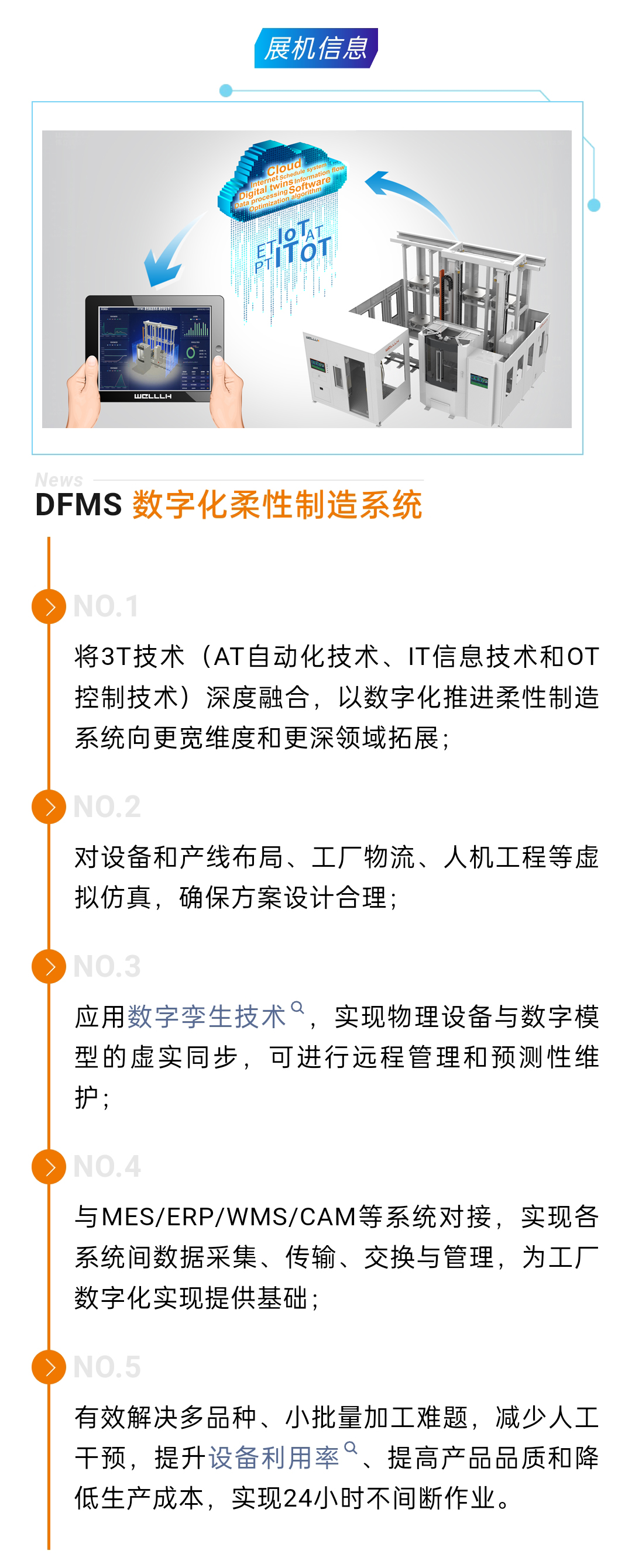
Task: Open the 数字孪生技术 search link
Action: coord(206,1017)
